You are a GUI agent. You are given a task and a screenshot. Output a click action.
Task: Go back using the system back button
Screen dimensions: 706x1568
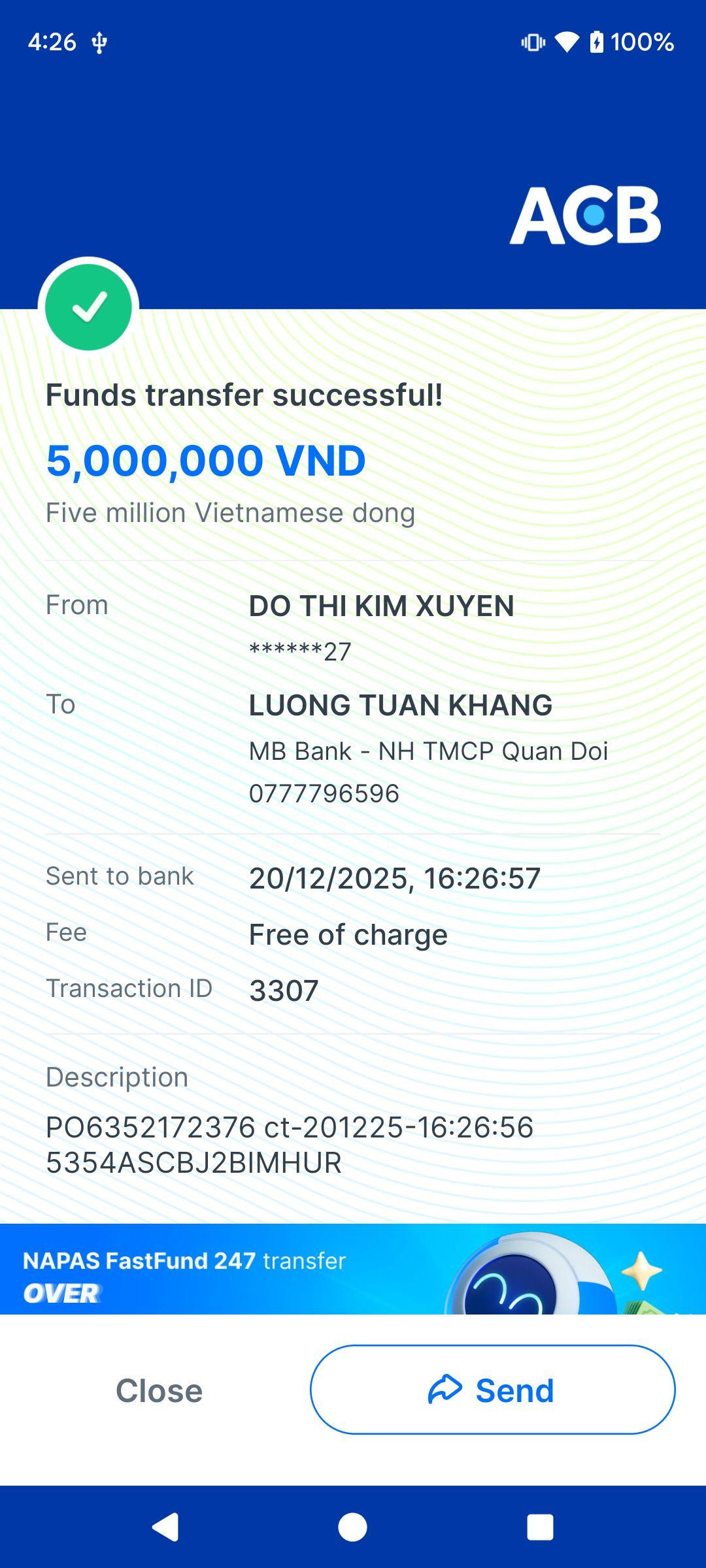click(165, 1527)
